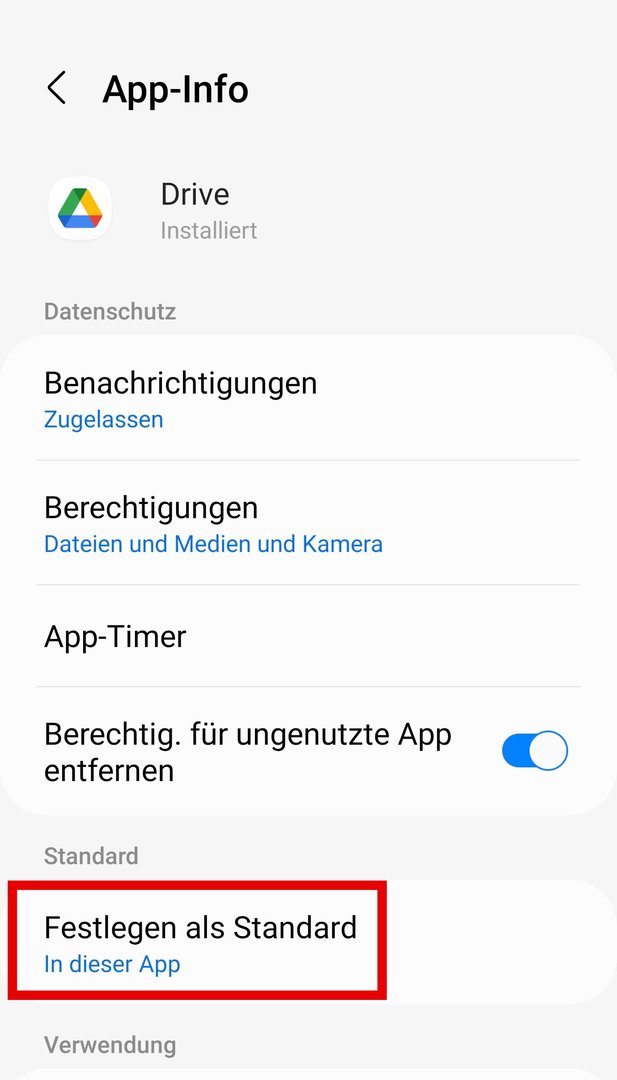Open Festlegen als Standard
617x1080 pixels.
pos(308,941)
